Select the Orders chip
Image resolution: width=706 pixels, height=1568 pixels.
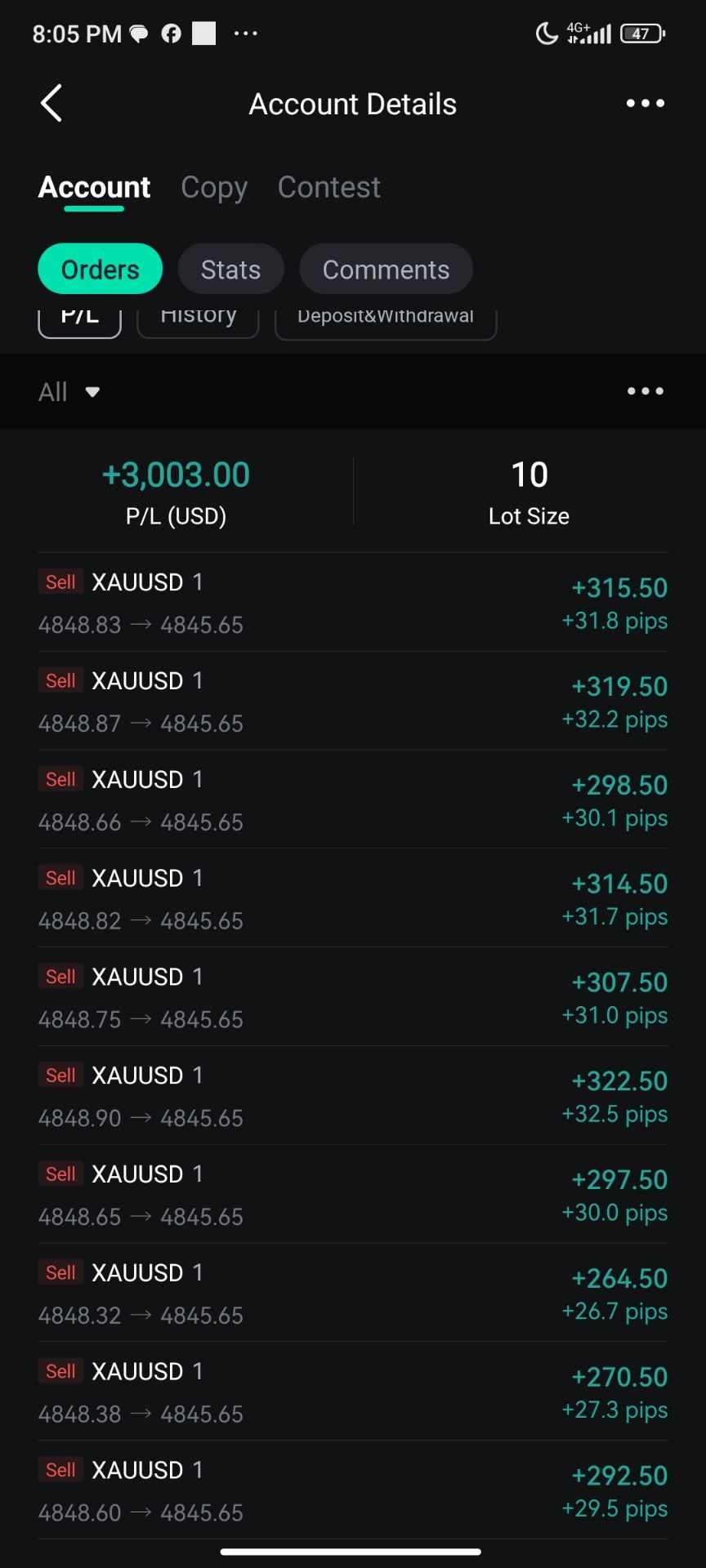click(100, 269)
